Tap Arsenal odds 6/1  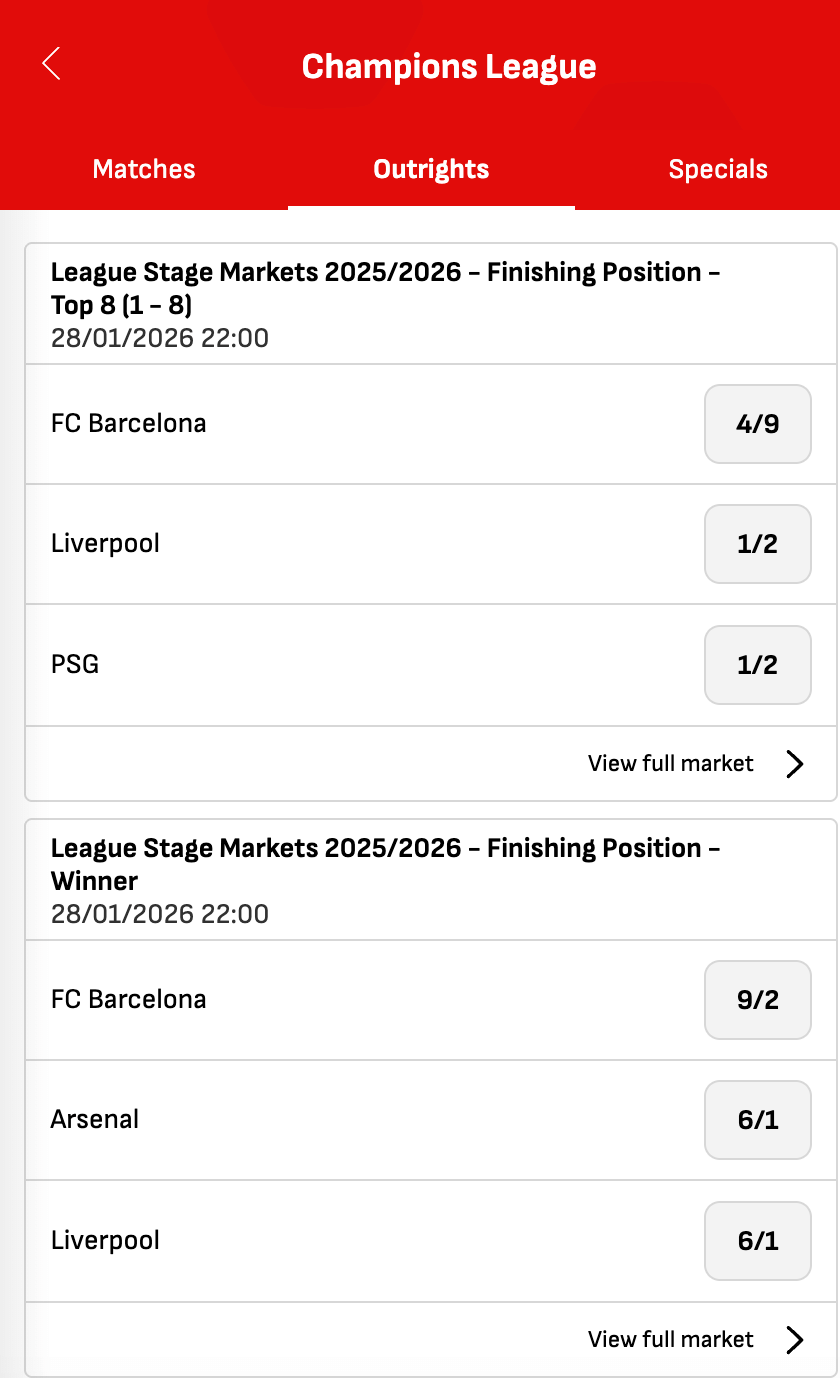tap(757, 1120)
